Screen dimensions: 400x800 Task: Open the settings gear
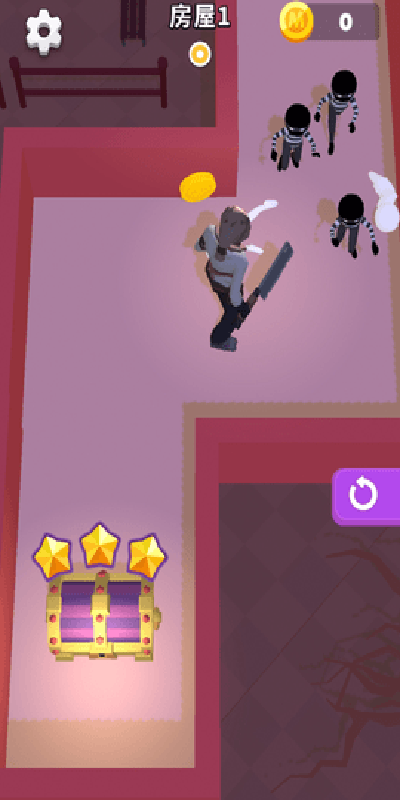[x=44, y=32]
